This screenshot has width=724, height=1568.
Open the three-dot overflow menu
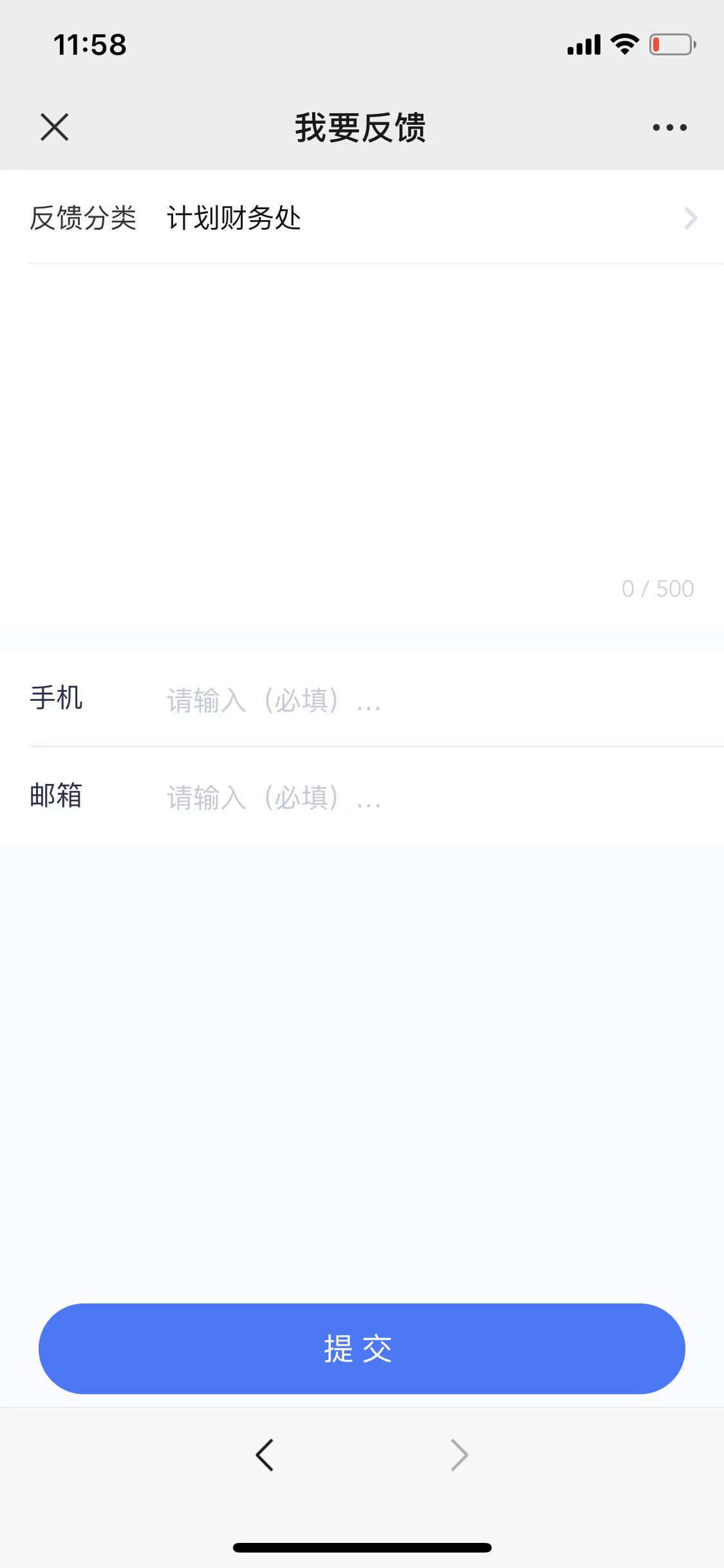click(669, 127)
